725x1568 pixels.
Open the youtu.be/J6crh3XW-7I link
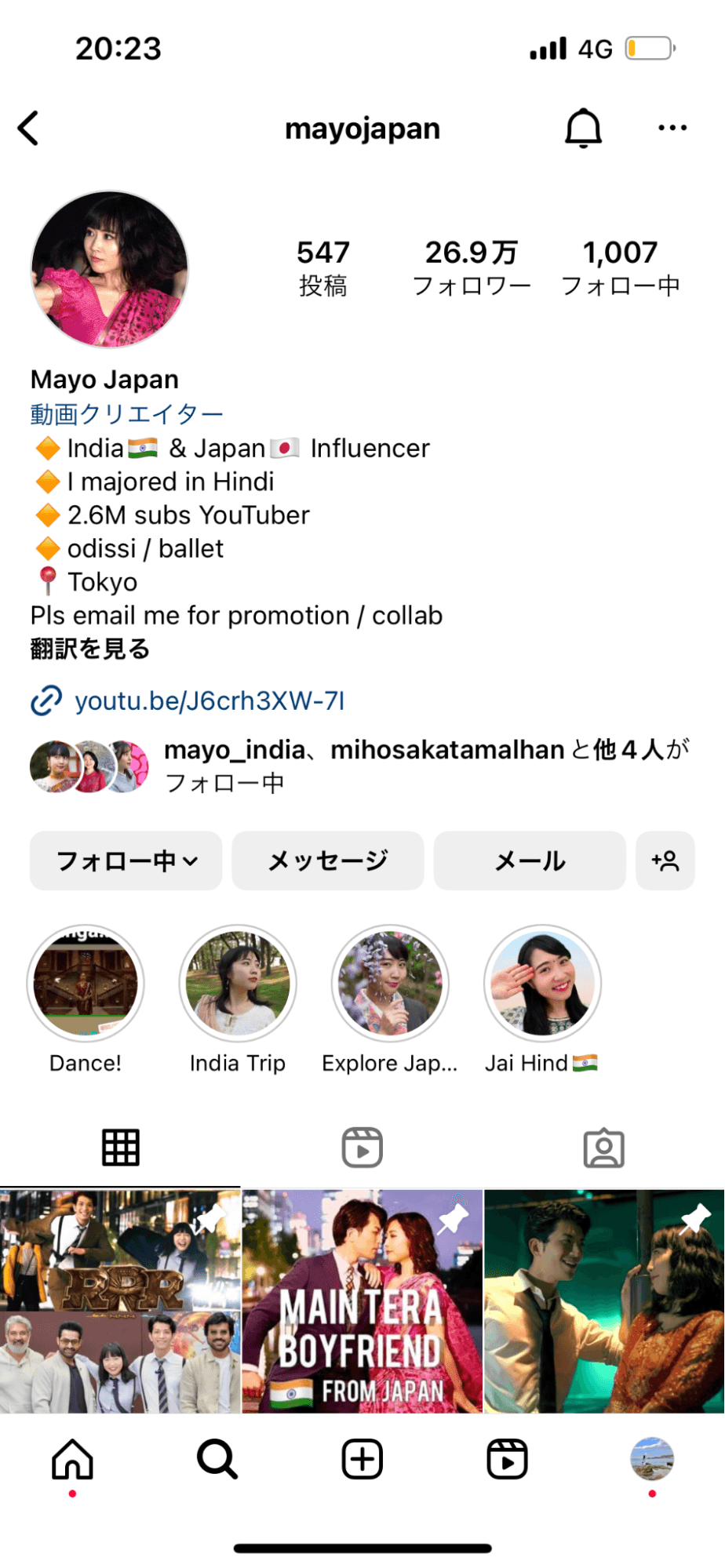[x=209, y=700]
